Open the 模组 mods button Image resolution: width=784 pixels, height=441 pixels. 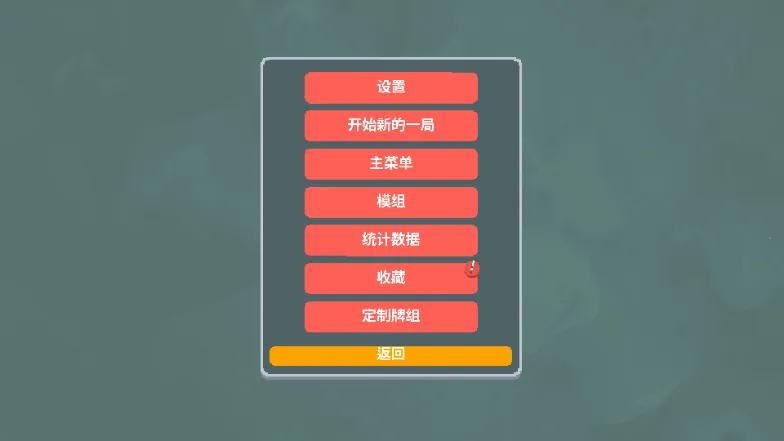[391, 202]
